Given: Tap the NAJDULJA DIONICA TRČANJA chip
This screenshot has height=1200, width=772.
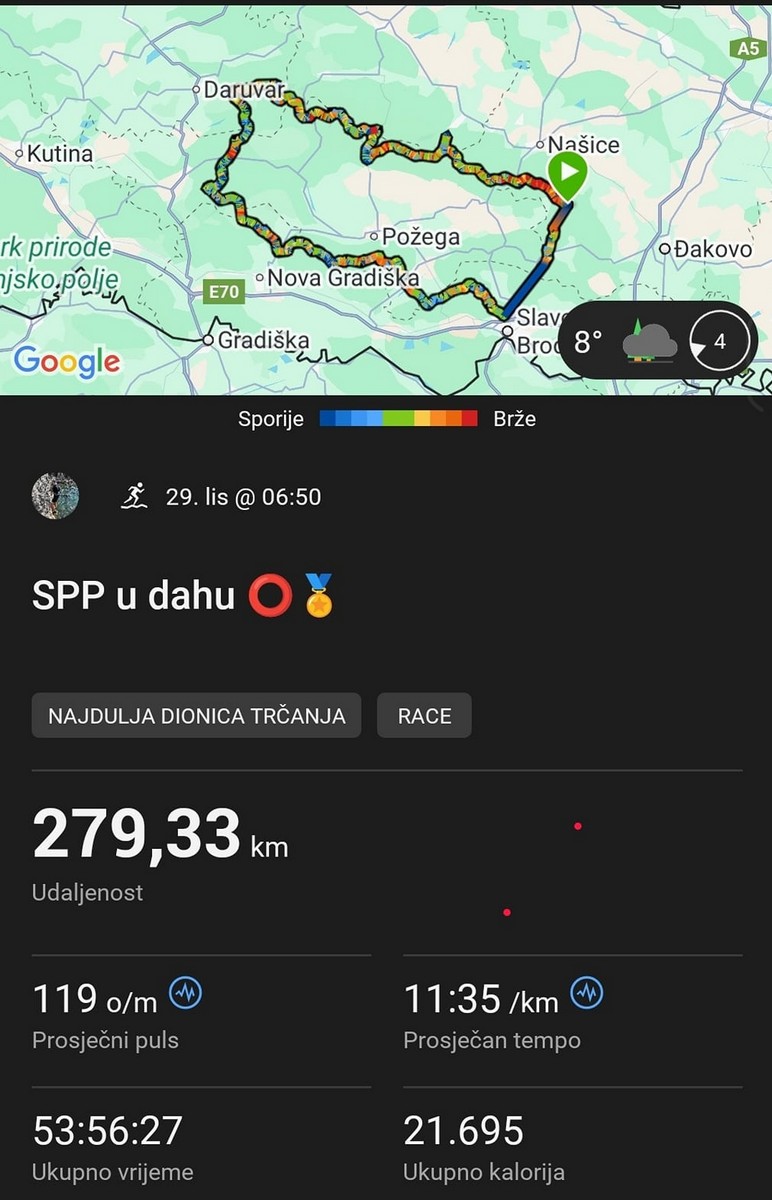Looking at the screenshot, I should (197, 716).
